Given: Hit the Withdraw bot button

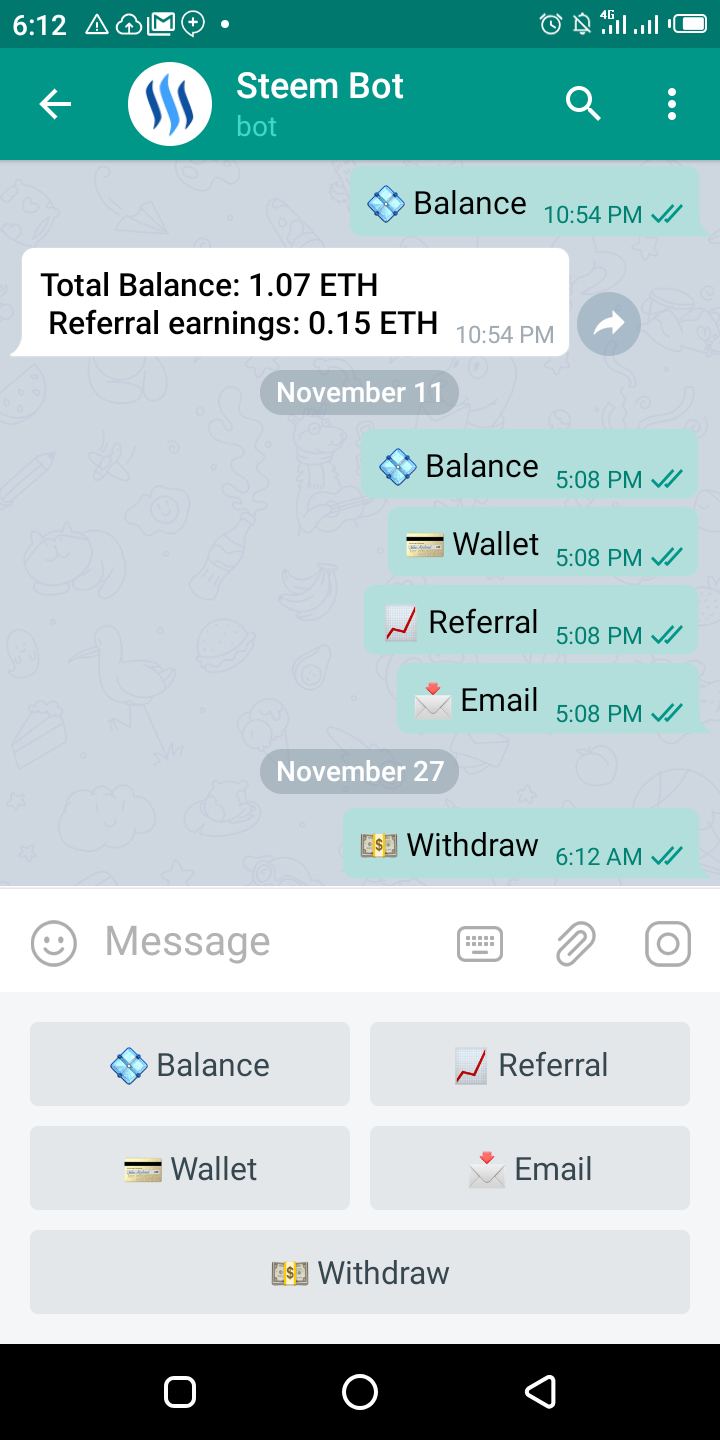Looking at the screenshot, I should point(360,1272).
